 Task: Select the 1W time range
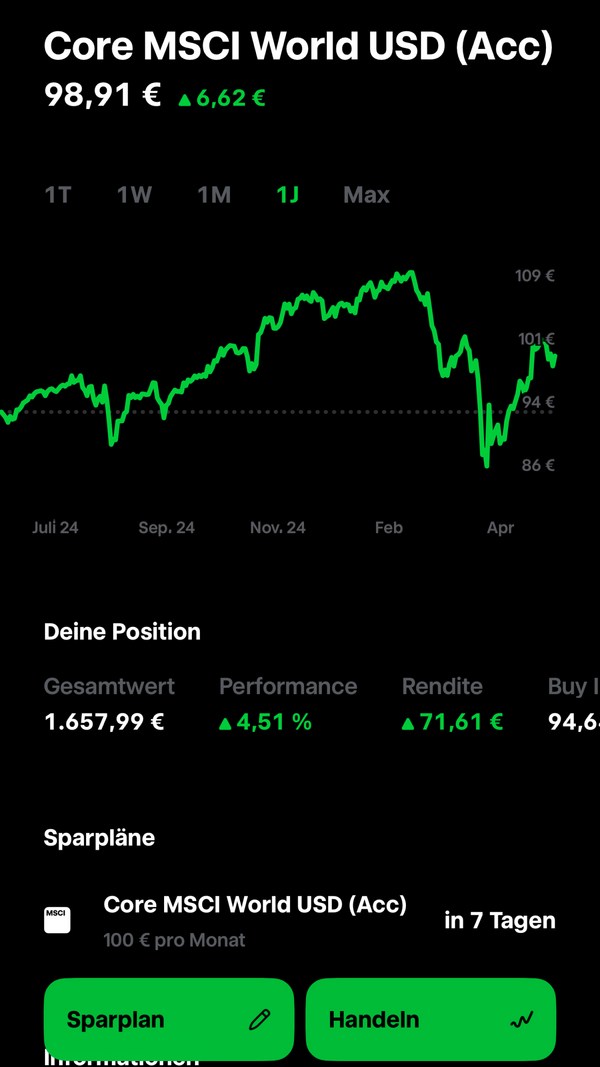click(x=134, y=195)
